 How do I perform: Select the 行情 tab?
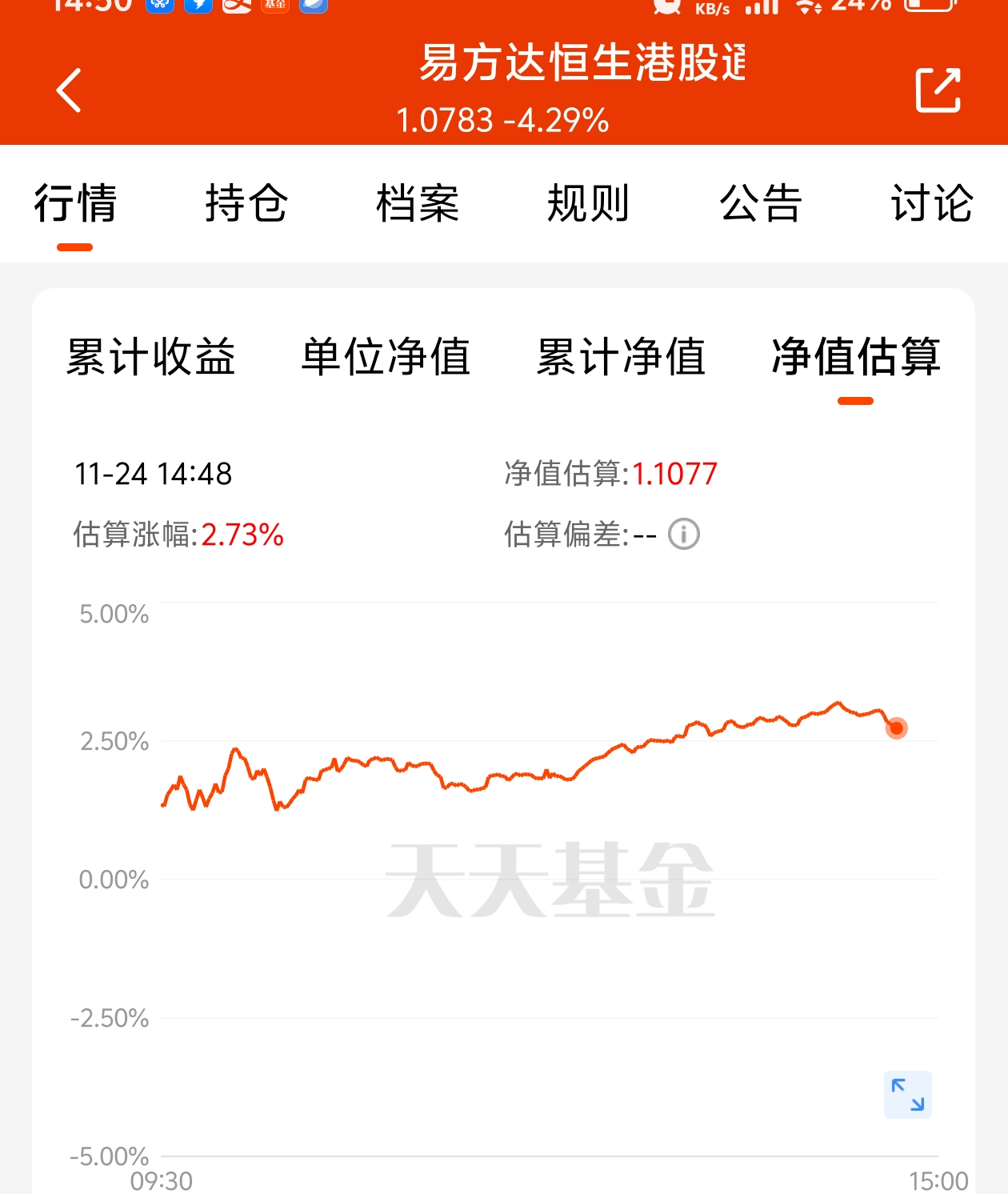(x=75, y=203)
